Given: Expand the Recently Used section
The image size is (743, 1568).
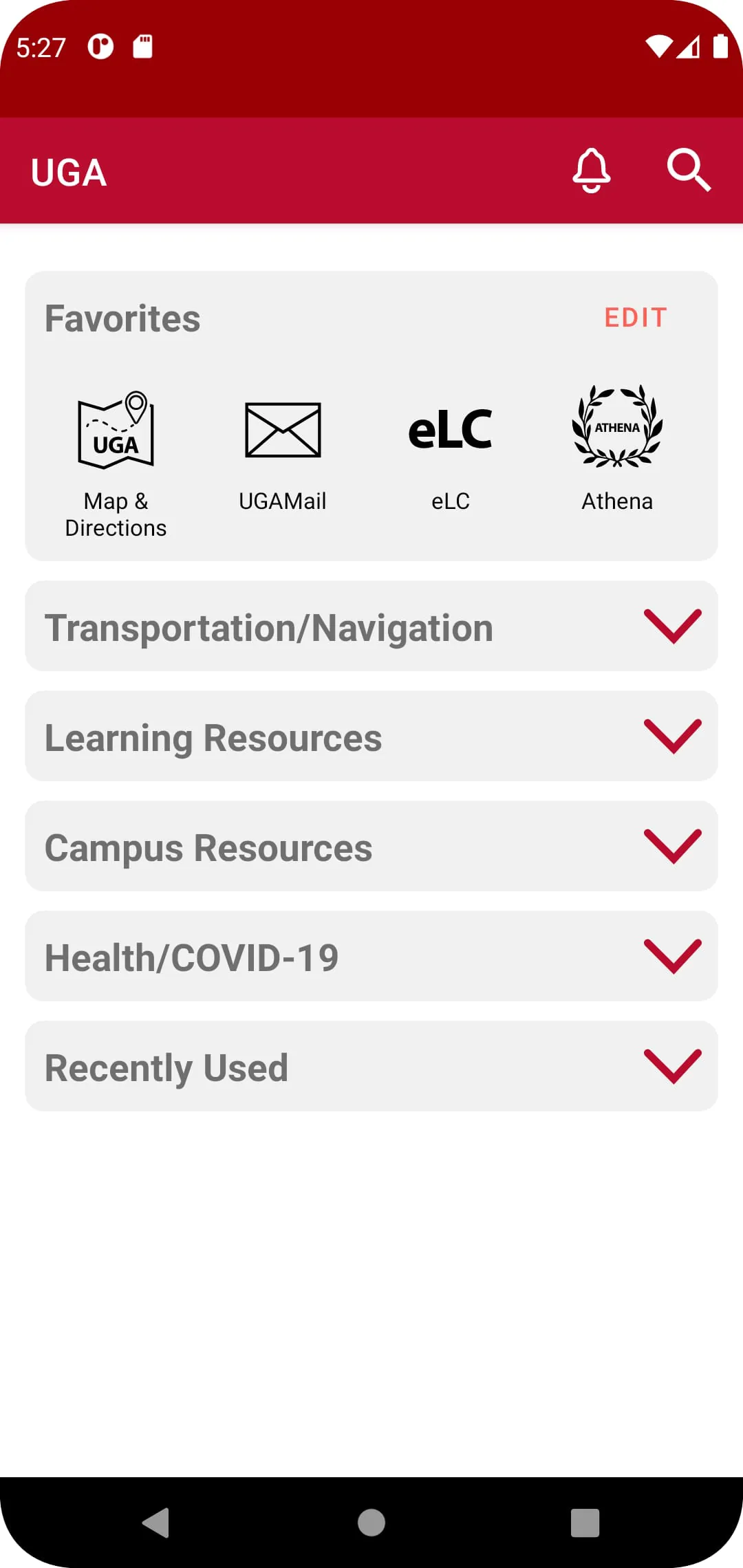Looking at the screenshot, I should tap(672, 1067).
